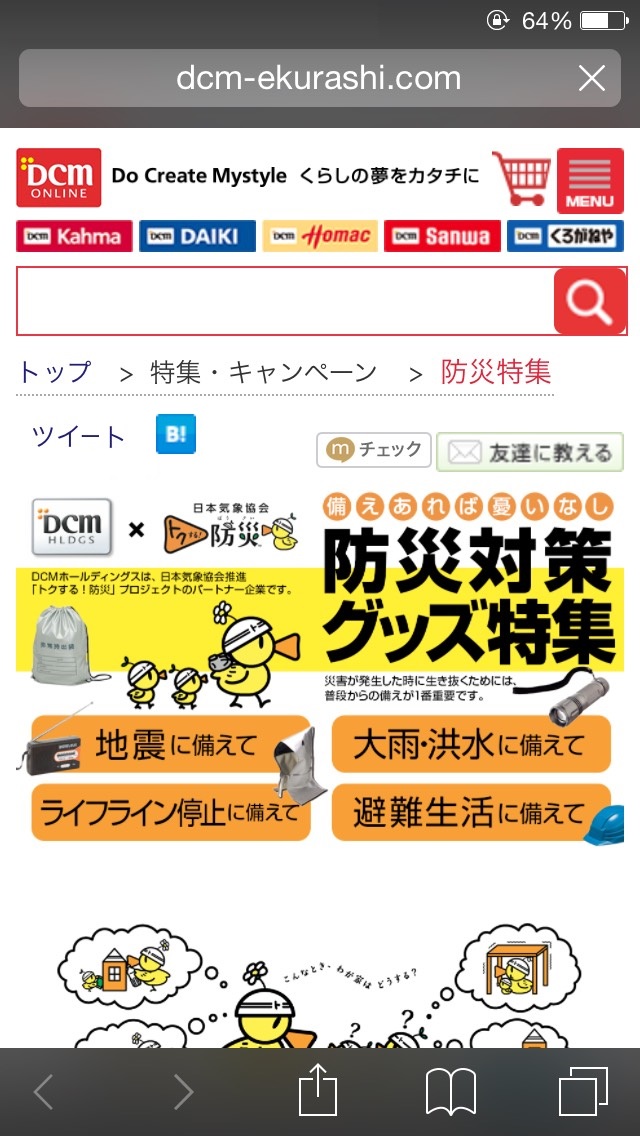Open 大雨・洪水に備えて section
Image resolution: width=640 pixels, height=1136 pixels.
(470, 744)
